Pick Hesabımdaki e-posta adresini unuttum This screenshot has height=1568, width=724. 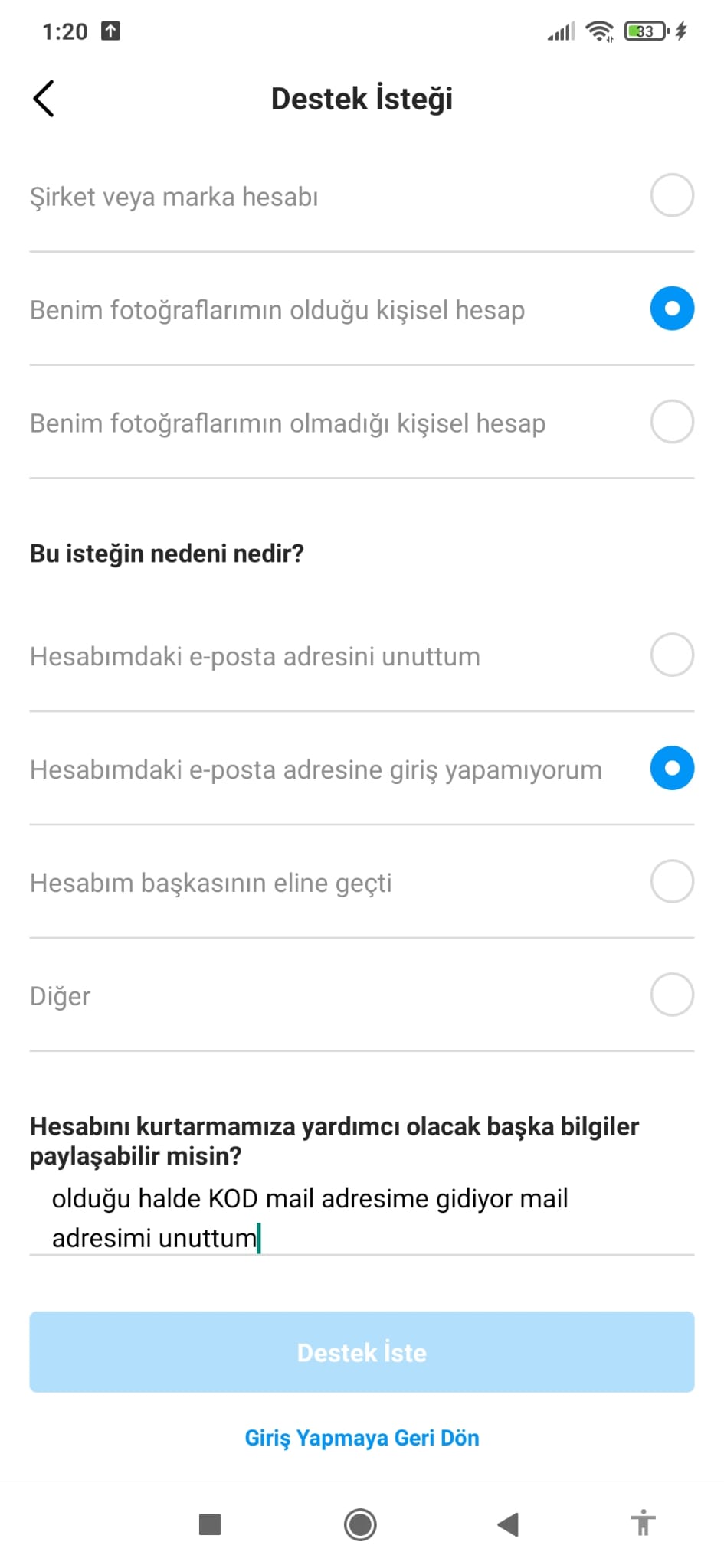click(x=362, y=655)
